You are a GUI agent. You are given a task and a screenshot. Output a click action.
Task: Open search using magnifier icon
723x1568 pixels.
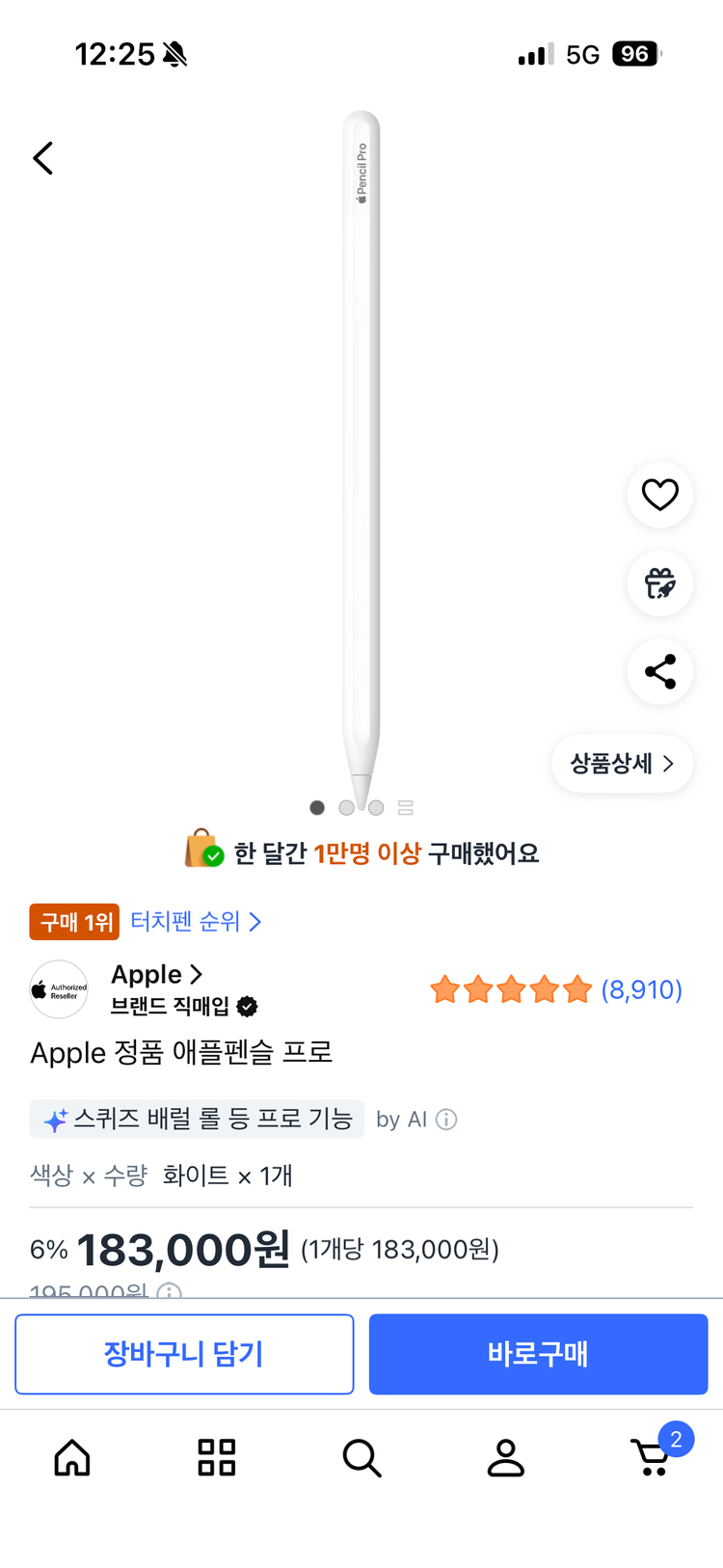pyautogui.click(x=361, y=1457)
